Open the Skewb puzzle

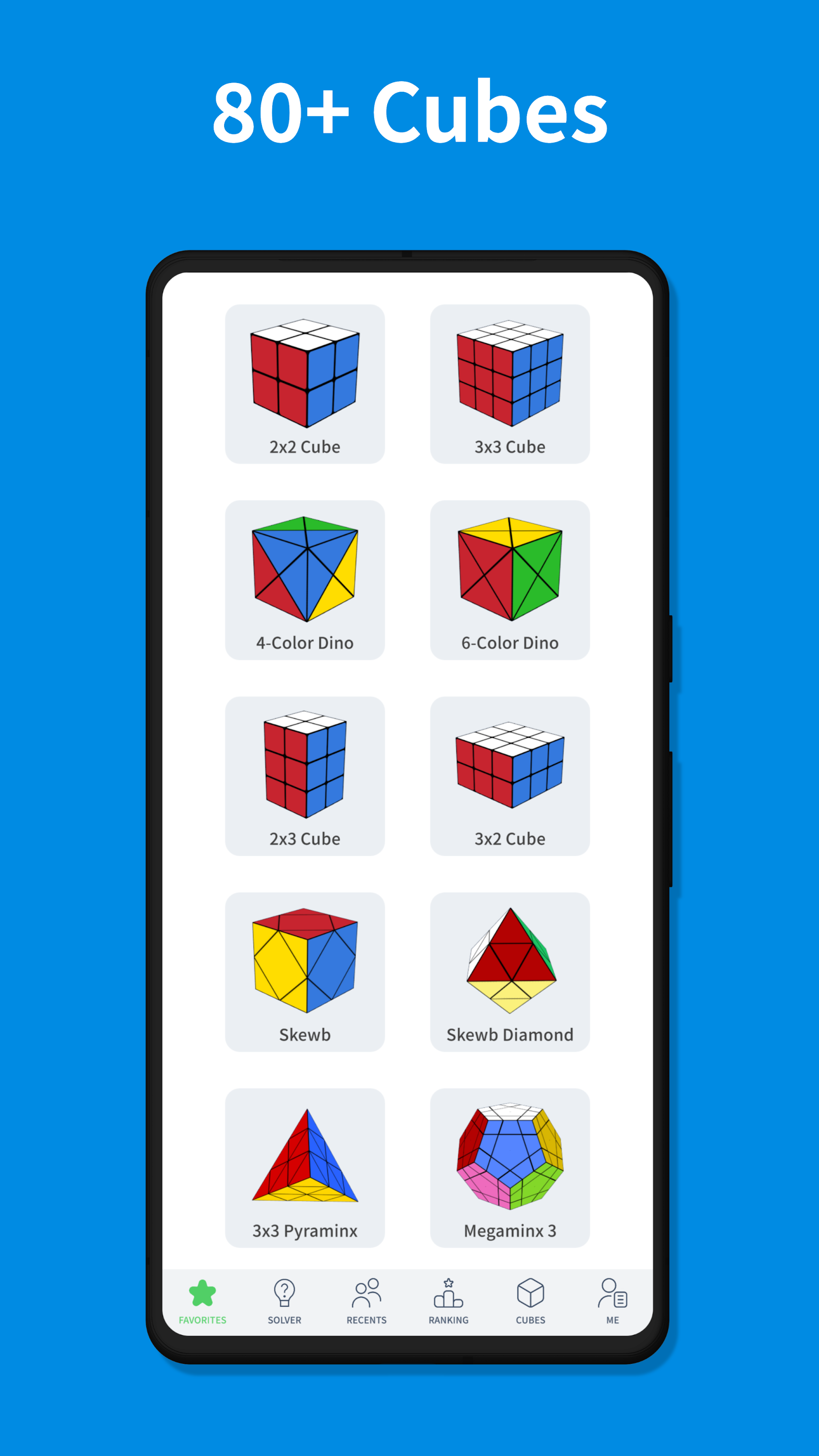tap(305, 973)
